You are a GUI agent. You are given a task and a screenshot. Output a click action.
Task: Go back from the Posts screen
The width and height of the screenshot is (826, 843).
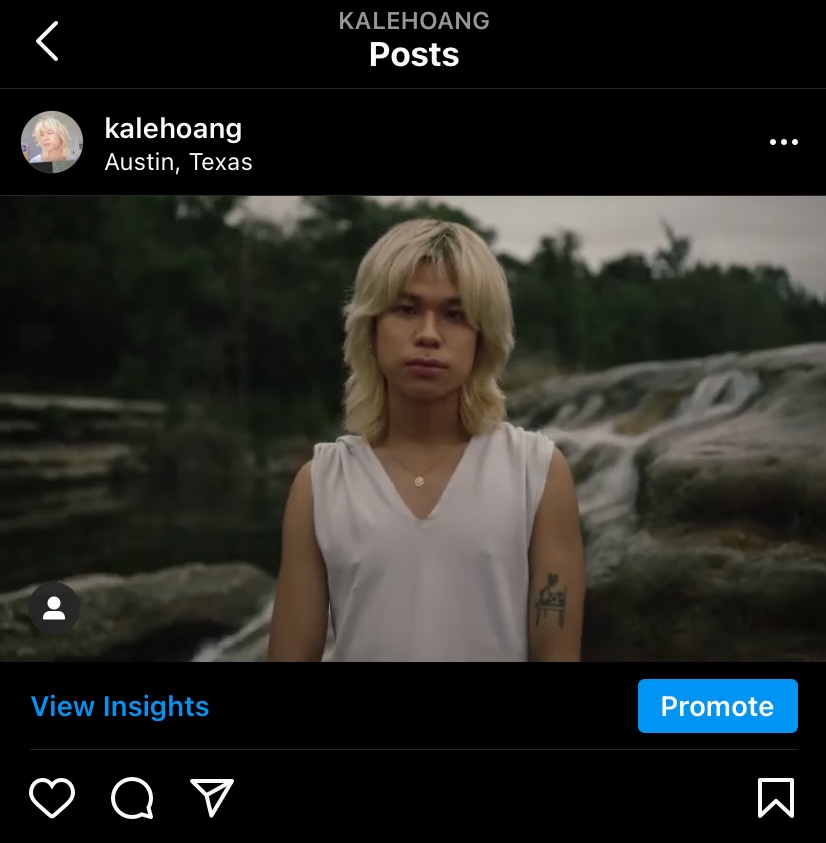point(47,42)
